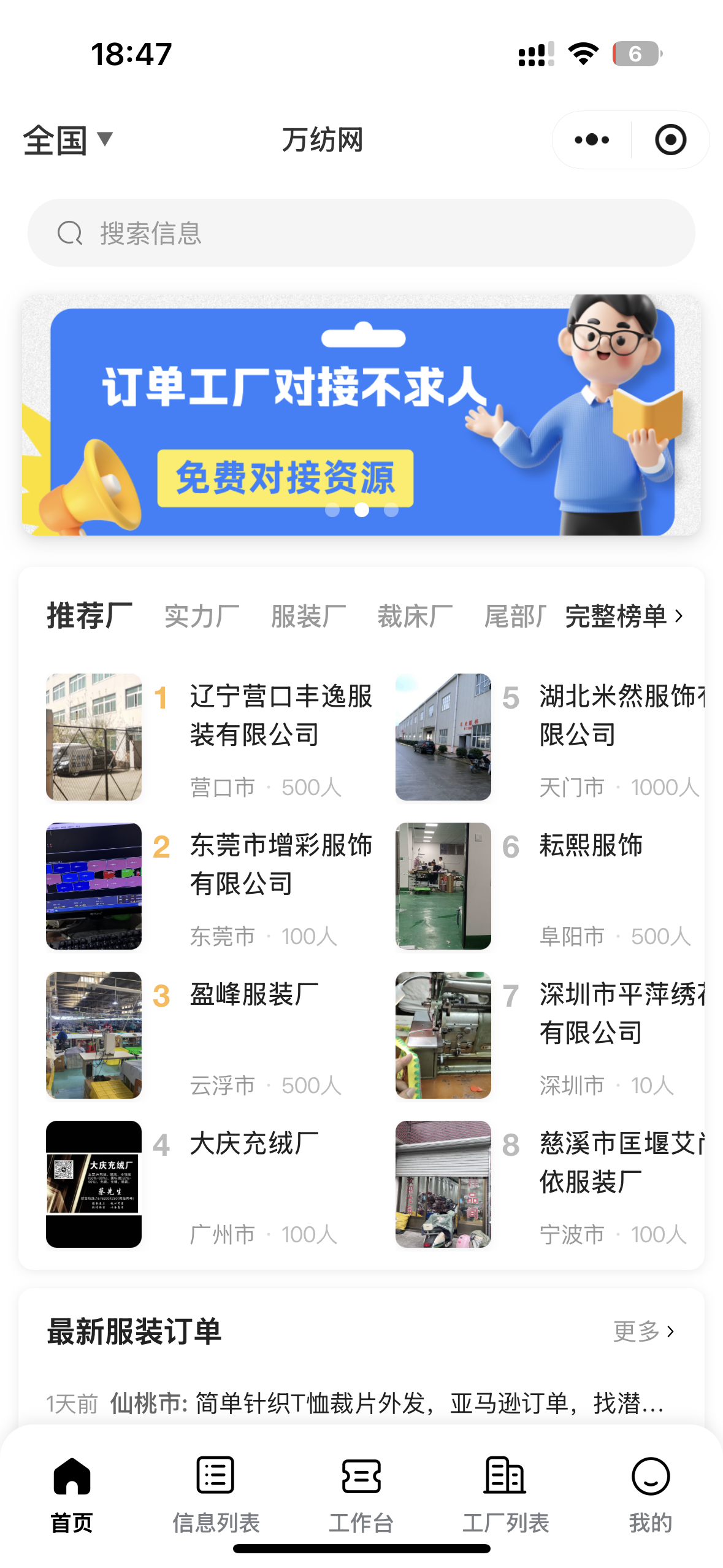Tap the 搜索信息 search field

245,233
